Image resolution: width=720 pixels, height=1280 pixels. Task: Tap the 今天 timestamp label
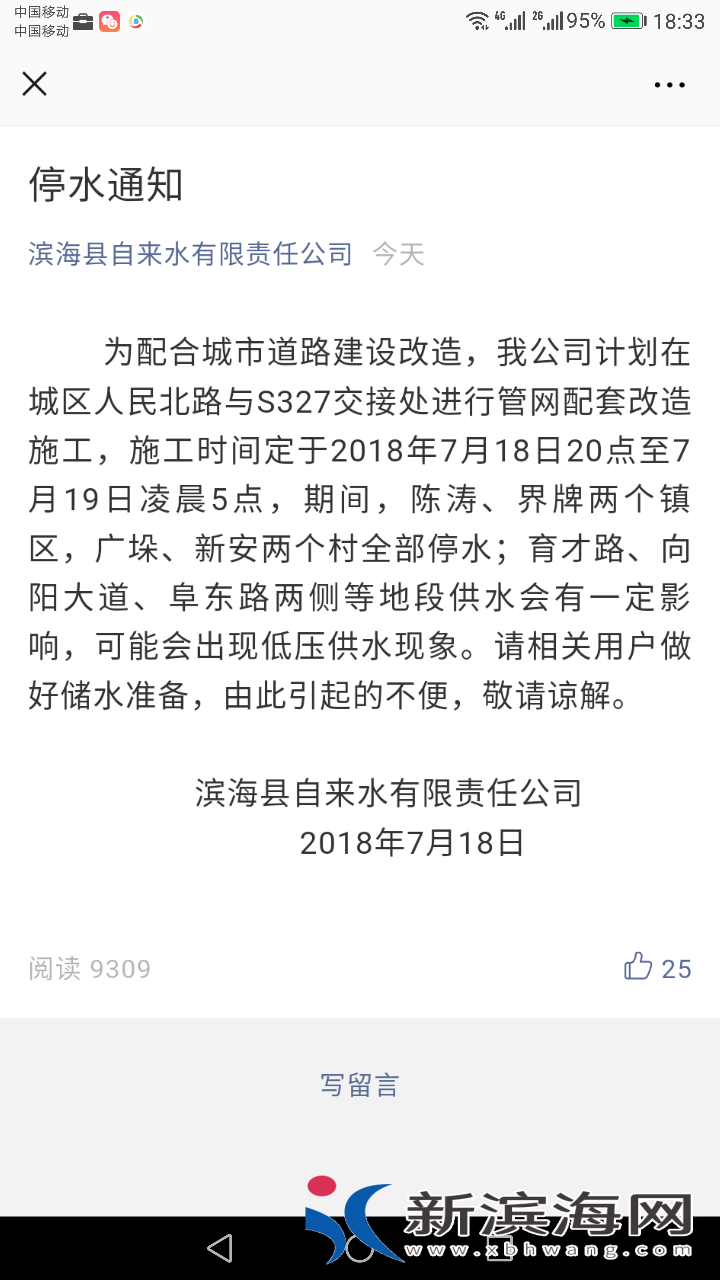(398, 254)
